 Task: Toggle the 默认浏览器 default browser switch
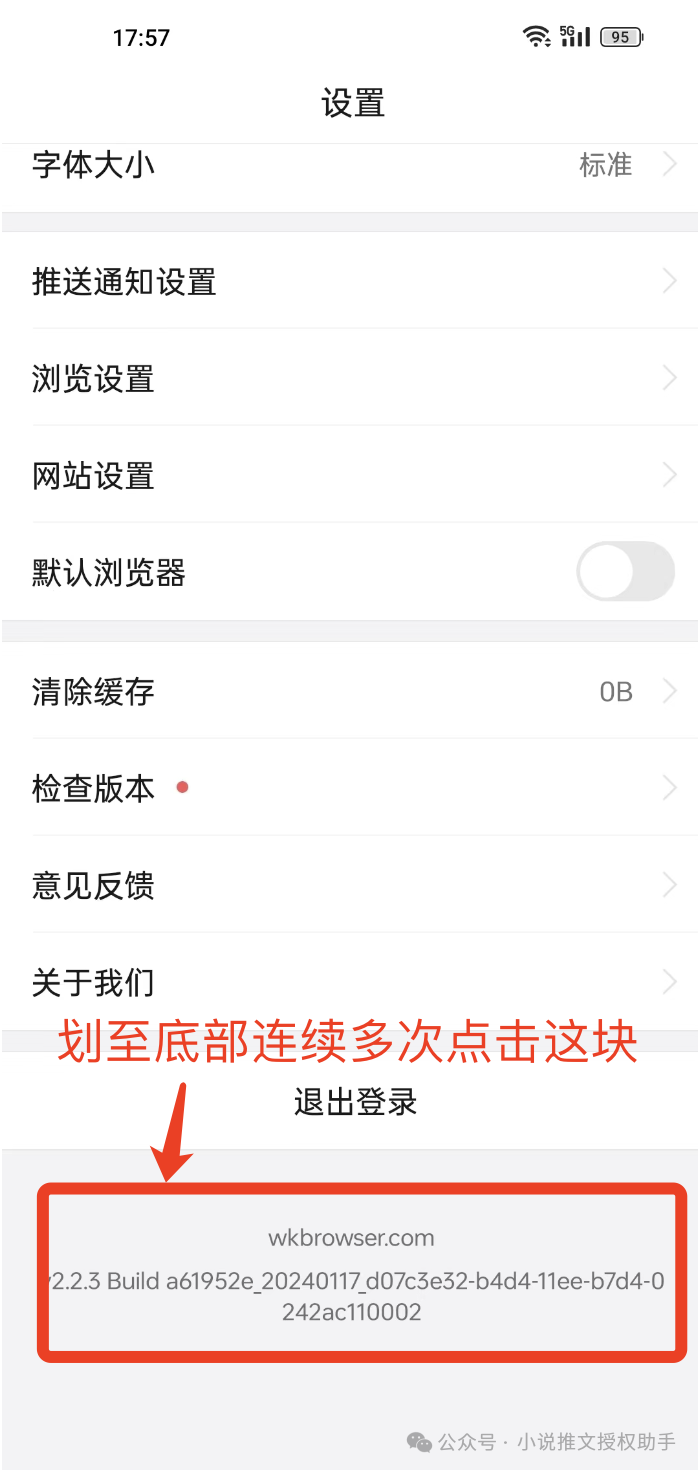coord(625,572)
